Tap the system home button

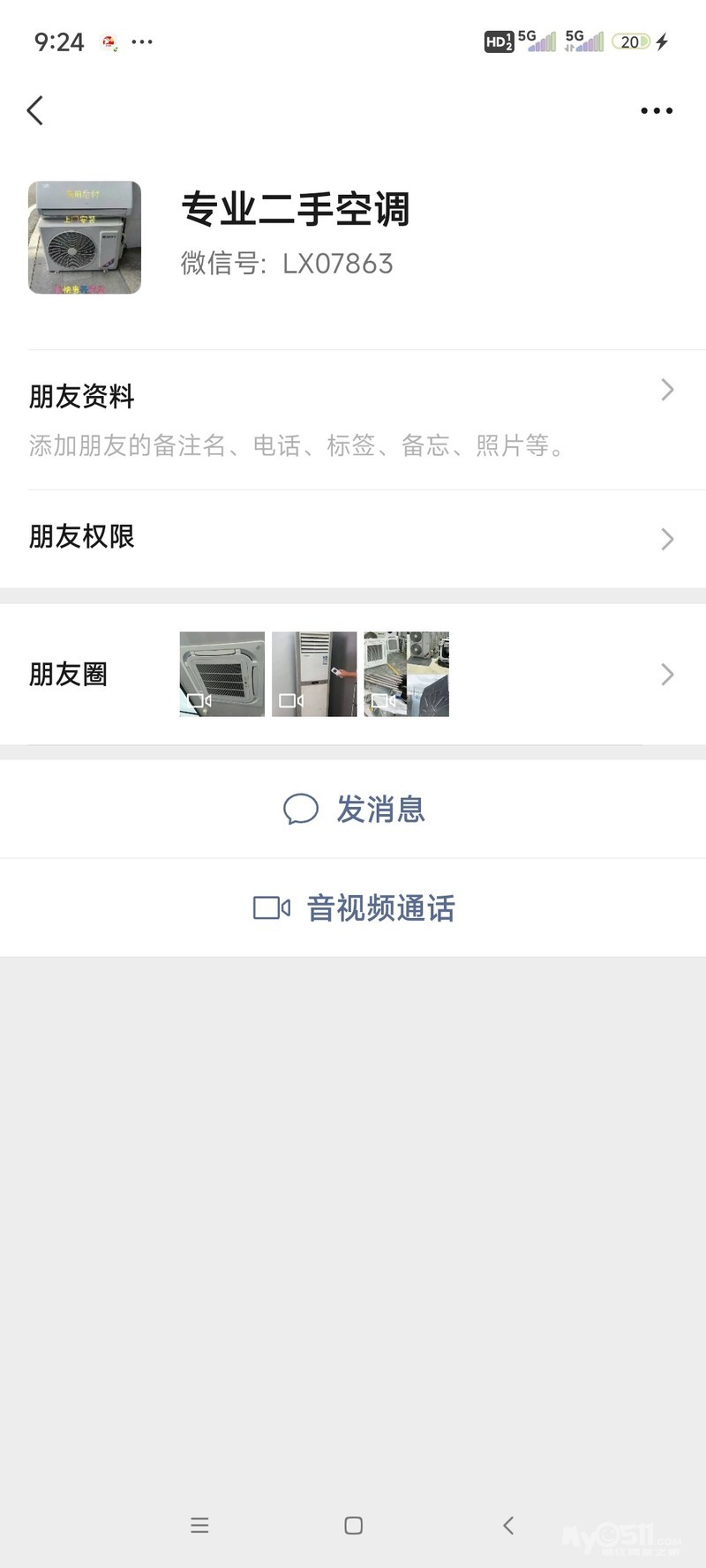353,1526
